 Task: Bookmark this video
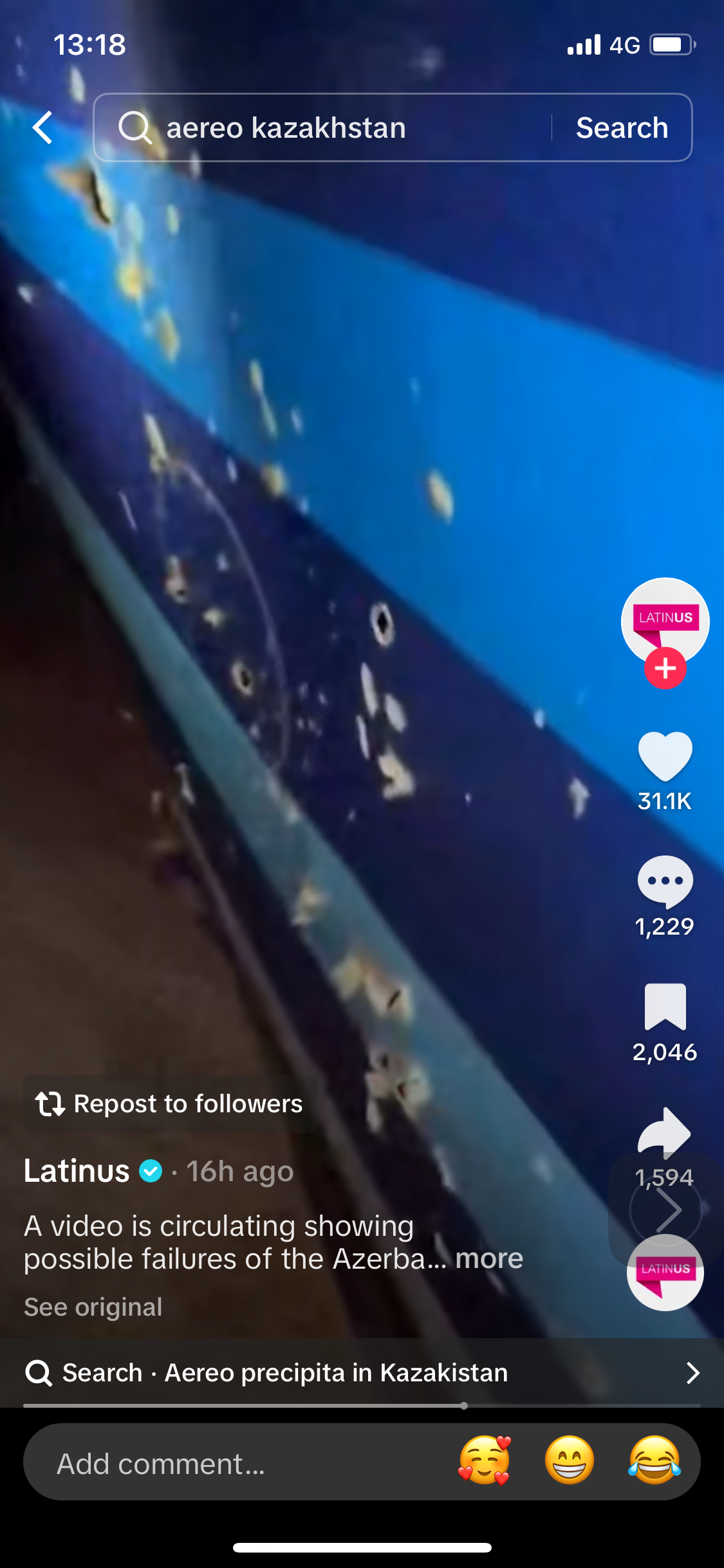tap(665, 1007)
